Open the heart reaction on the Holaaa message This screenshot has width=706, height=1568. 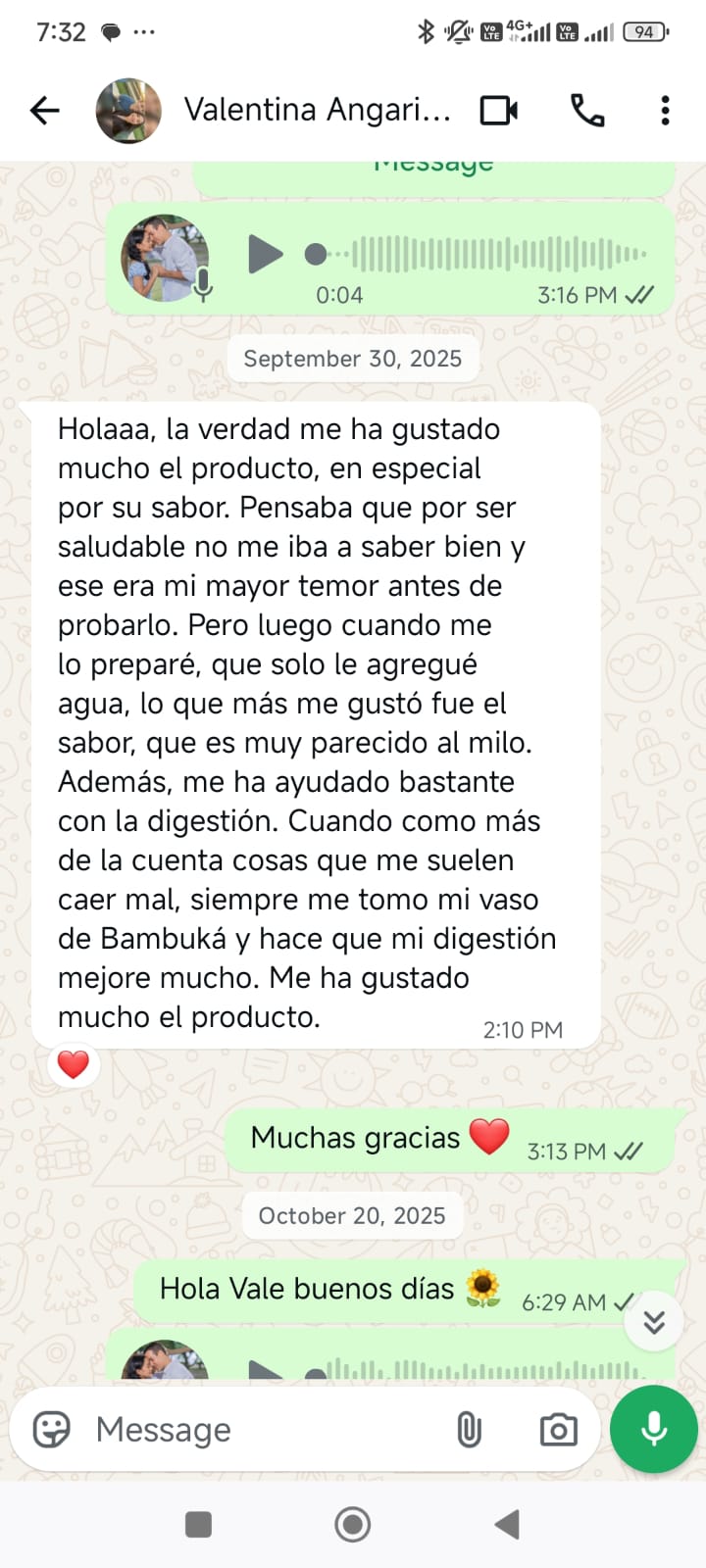74,1064
